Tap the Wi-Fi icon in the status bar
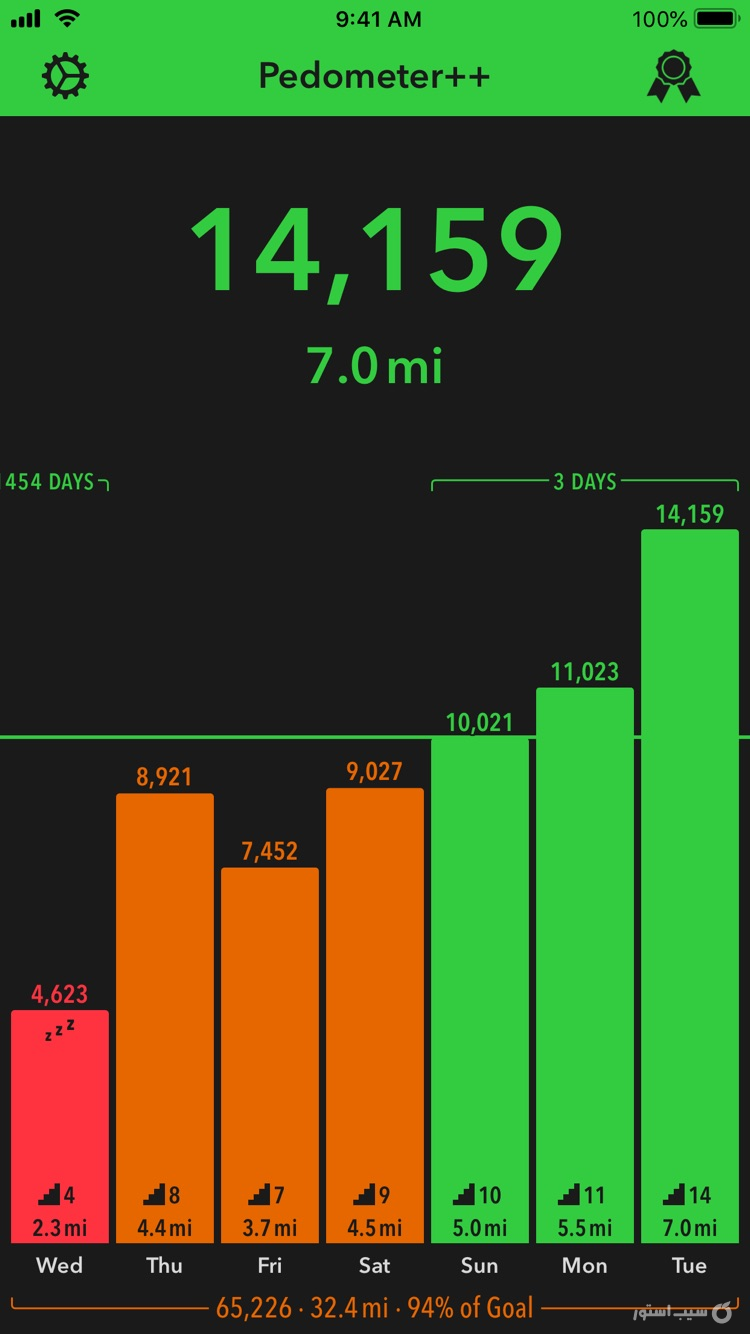The image size is (750, 1334). (x=65, y=16)
